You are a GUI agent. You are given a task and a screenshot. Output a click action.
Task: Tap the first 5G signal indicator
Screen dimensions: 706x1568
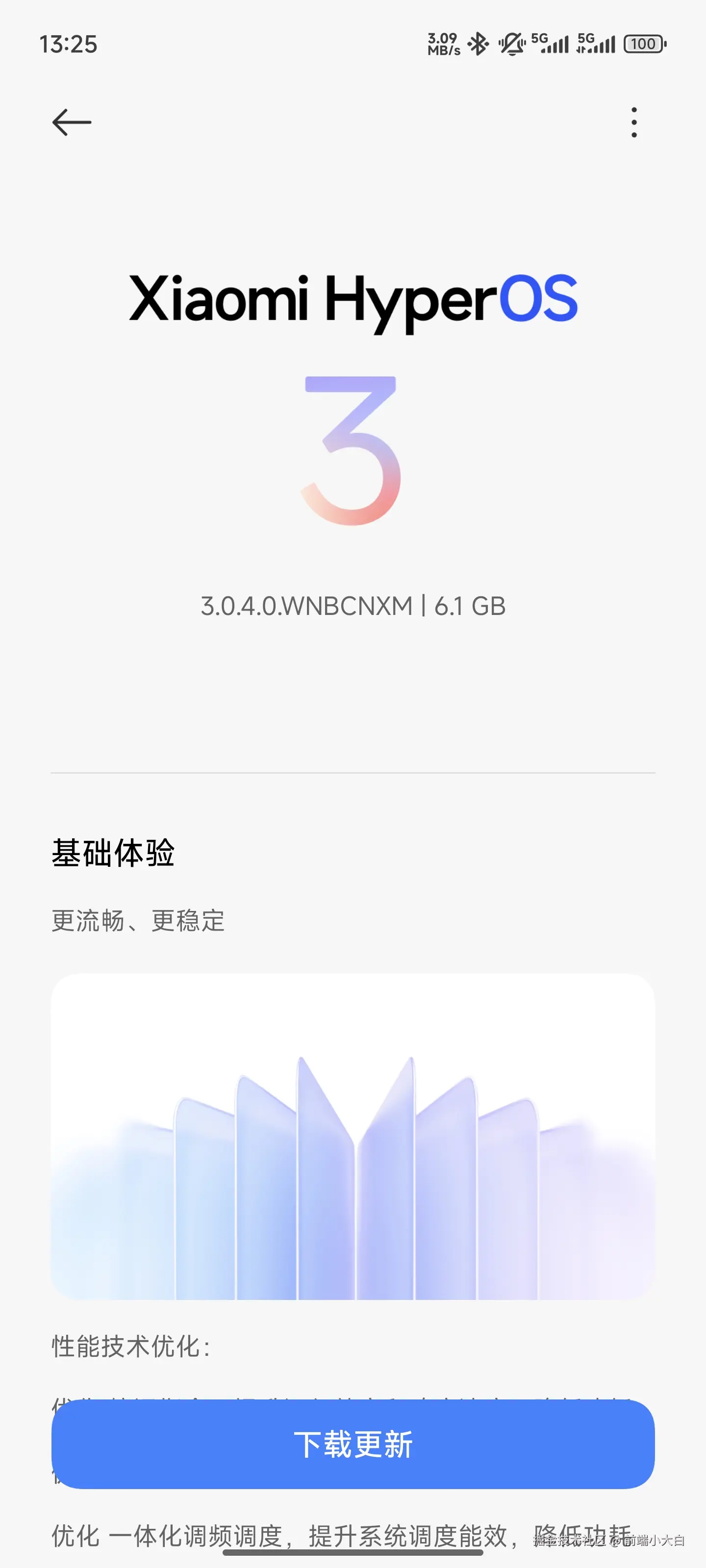(x=551, y=44)
